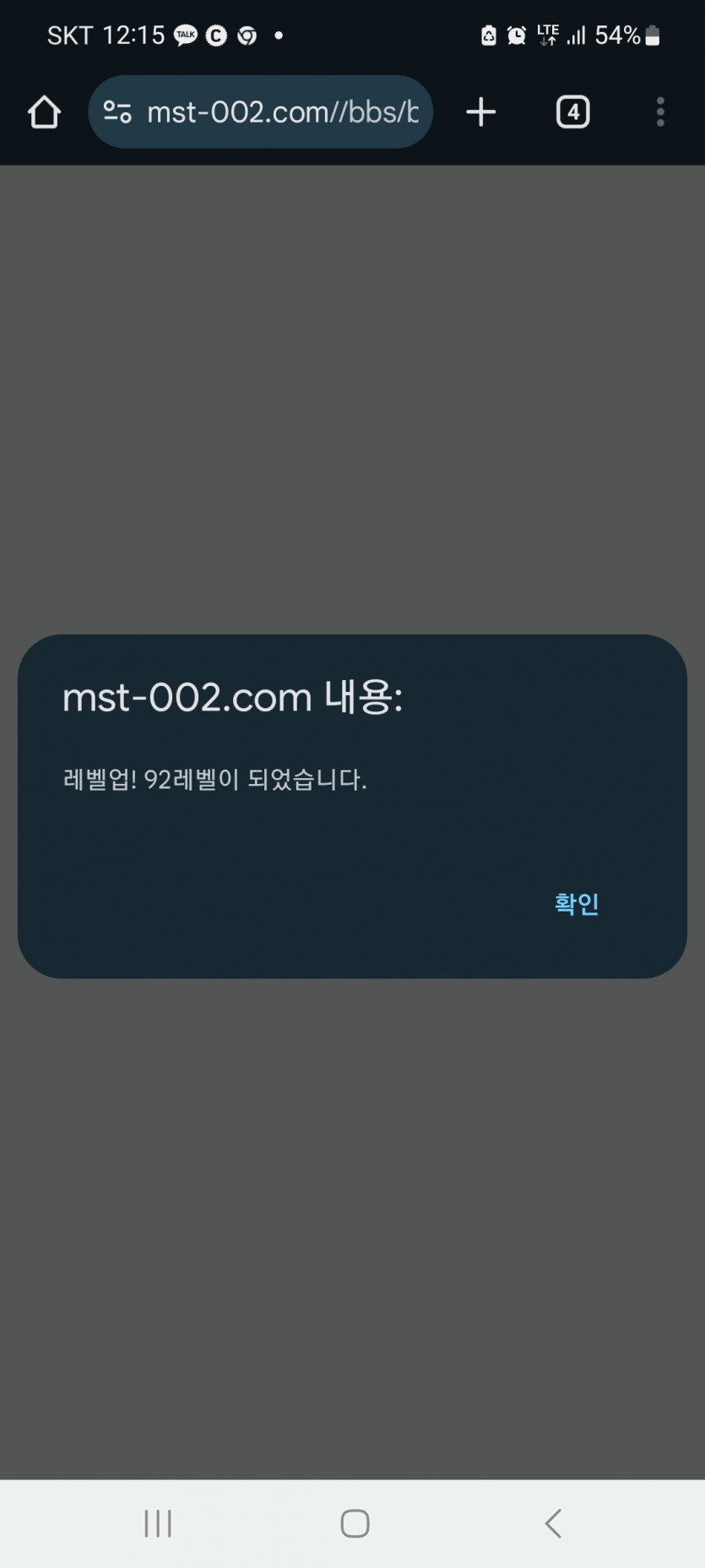705x1568 pixels.
Task: Open the browser overflow menu
Action: [x=660, y=112]
